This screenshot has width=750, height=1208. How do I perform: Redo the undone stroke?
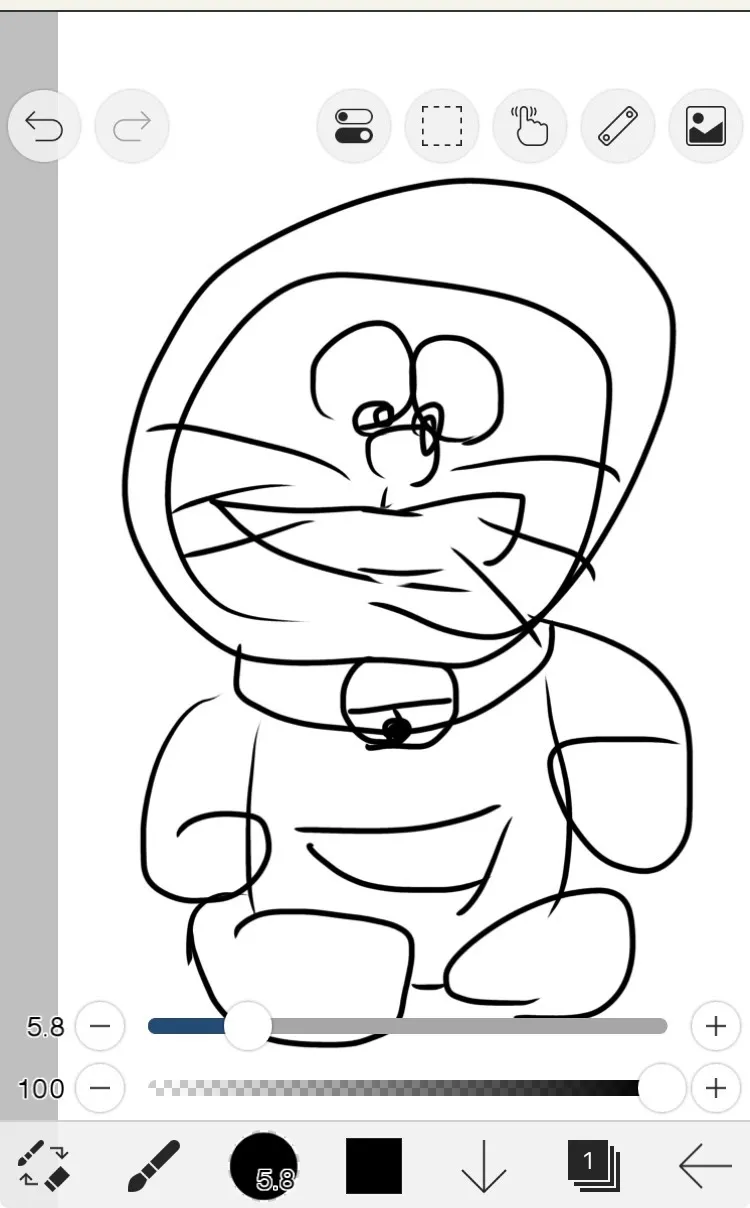click(132, 126)
